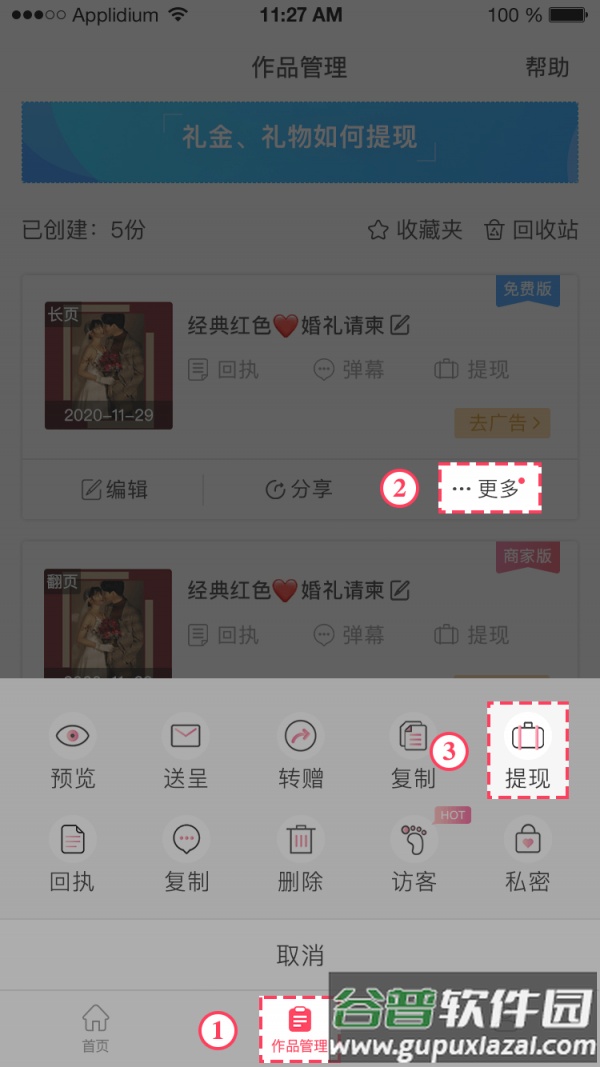Open 收藏夹 favorites
This screenshot has height=1067, width=600.
point(415,230)
